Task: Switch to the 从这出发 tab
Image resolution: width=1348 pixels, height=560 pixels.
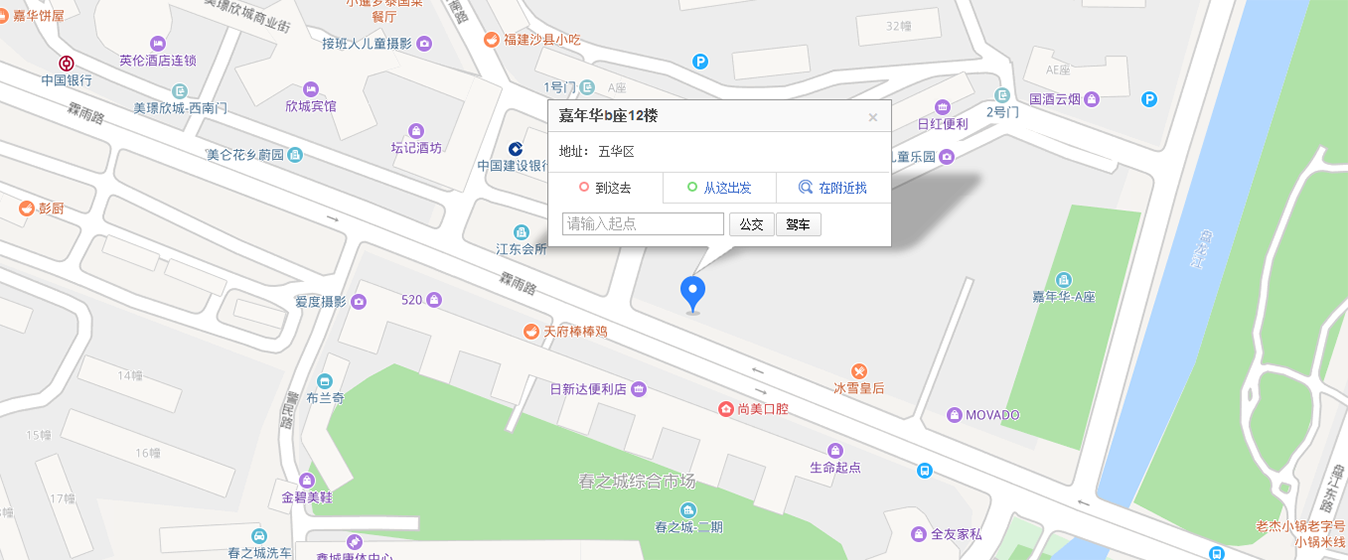Action: 719,188
